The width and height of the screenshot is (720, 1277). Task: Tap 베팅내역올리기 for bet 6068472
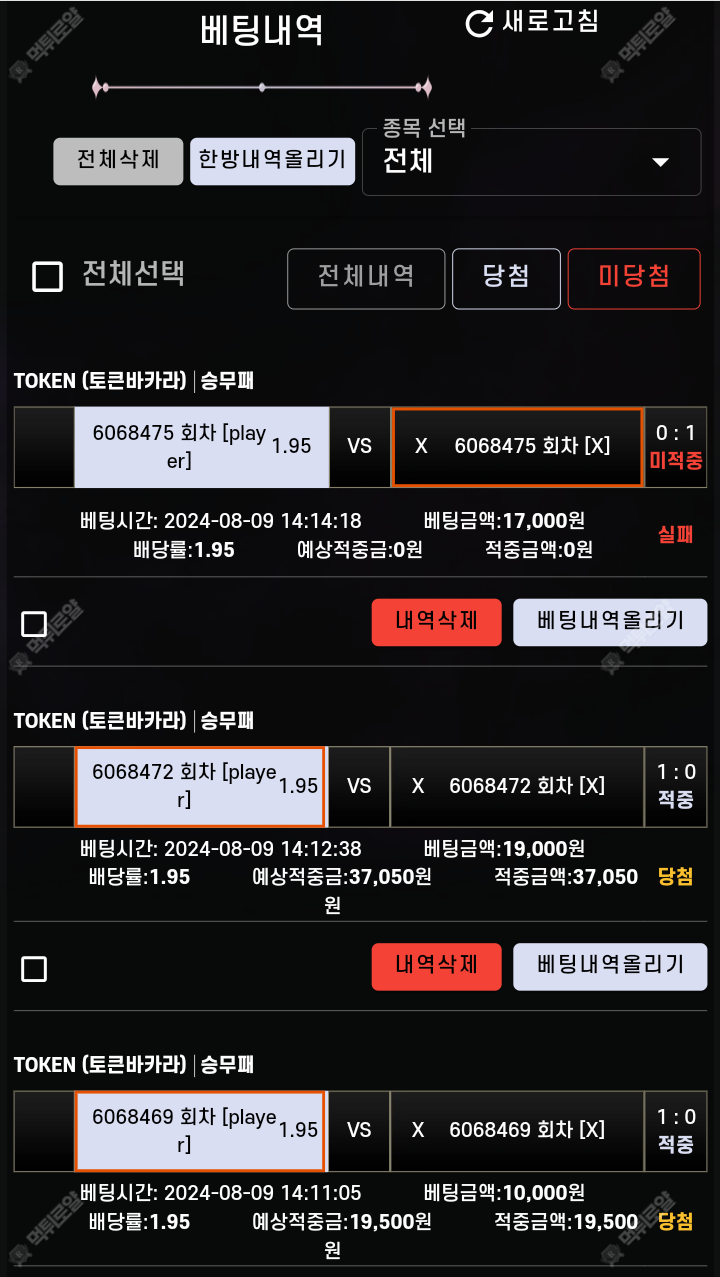610,966
